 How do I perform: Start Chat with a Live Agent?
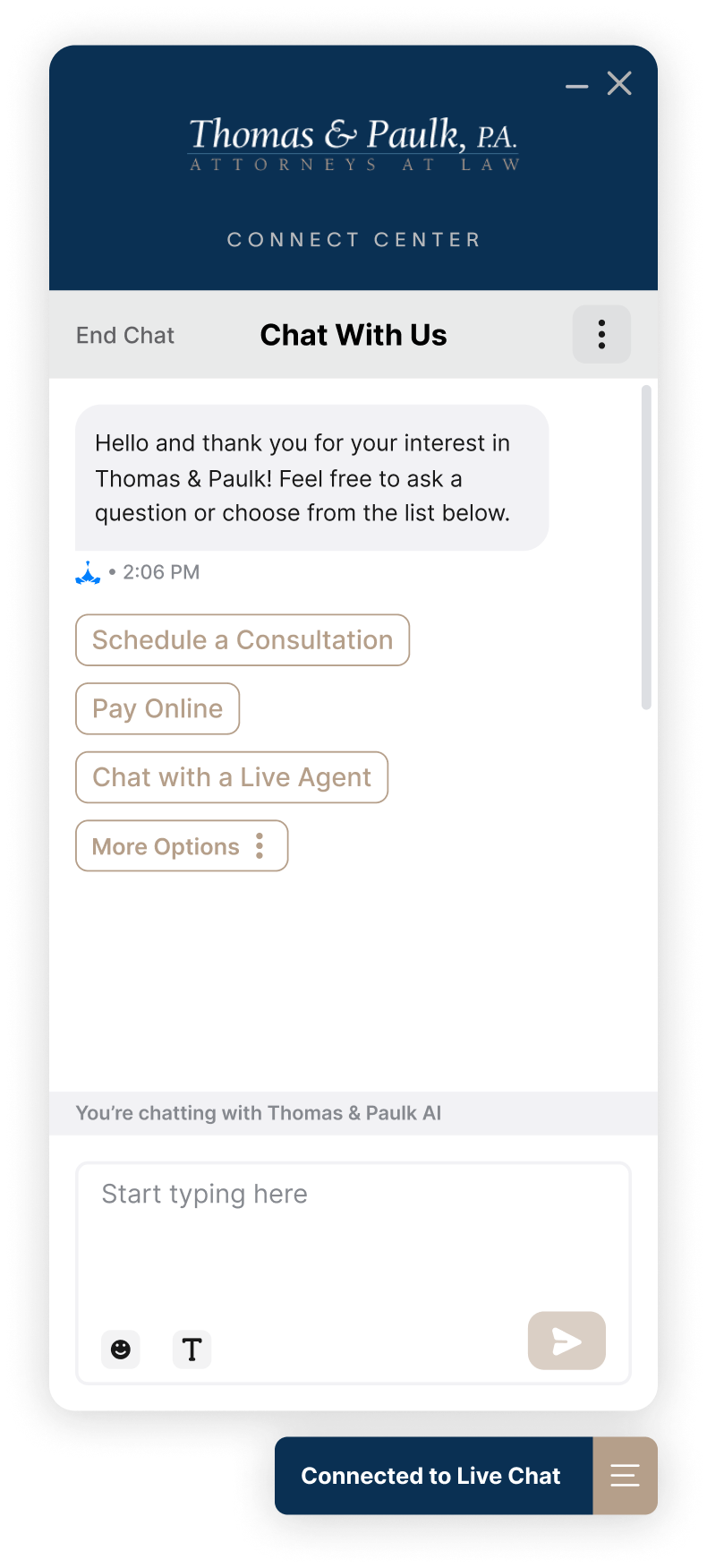(232, 777)
